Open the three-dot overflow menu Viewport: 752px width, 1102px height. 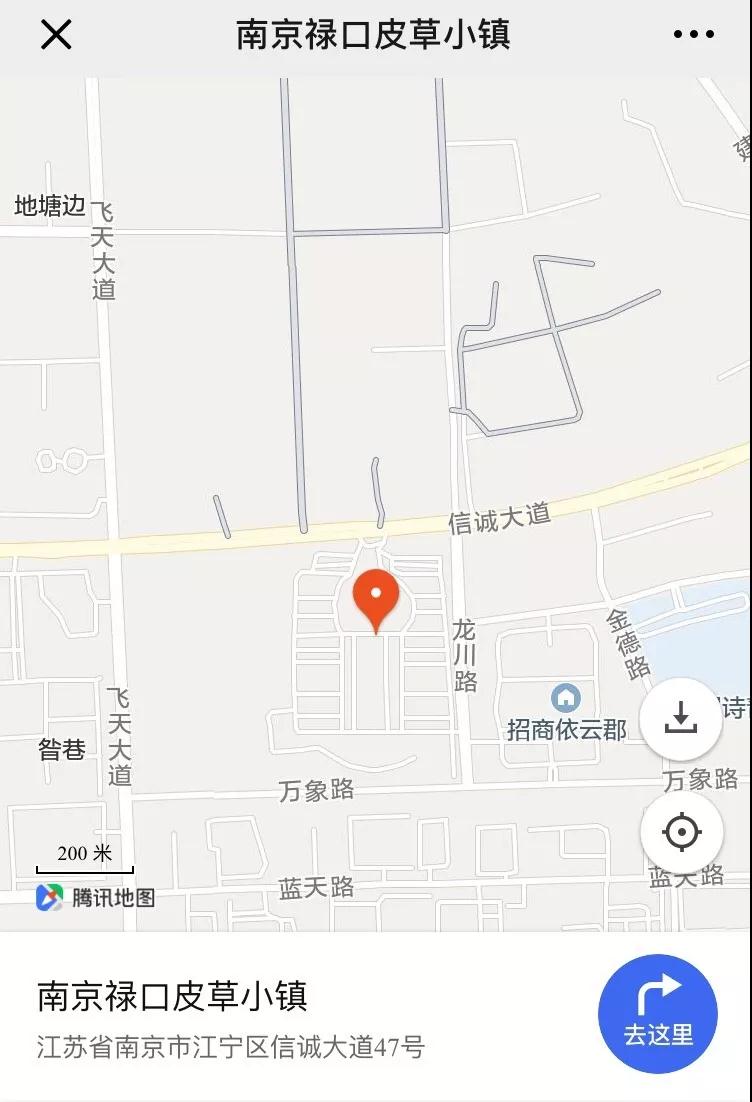[x=694, y=35]
